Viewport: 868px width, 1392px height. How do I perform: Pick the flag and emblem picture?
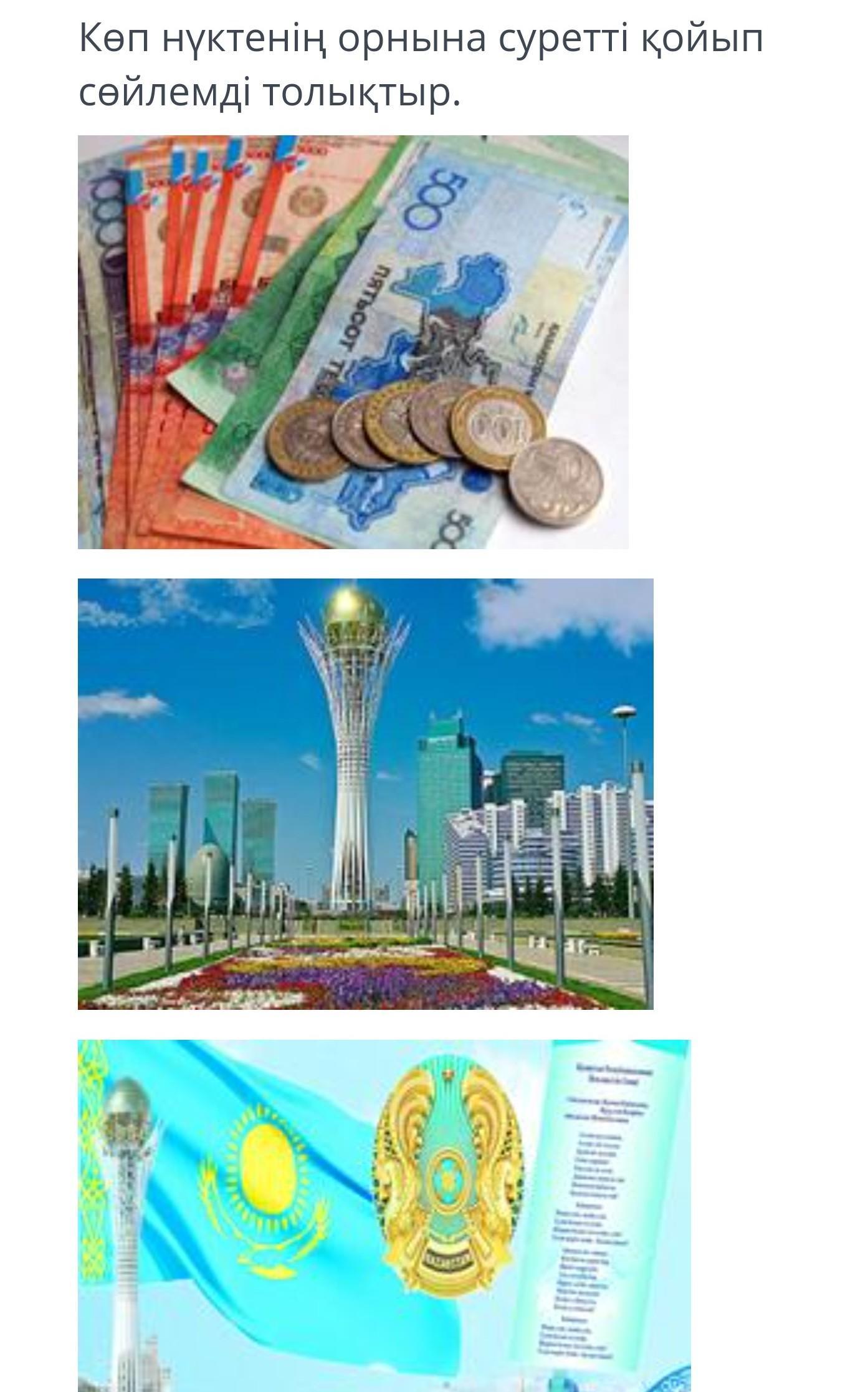point(384,1216)
